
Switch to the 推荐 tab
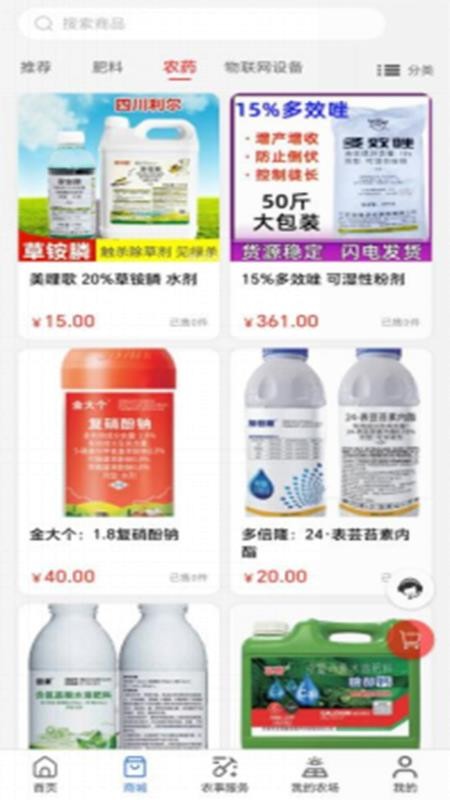[x=36, y=67]
